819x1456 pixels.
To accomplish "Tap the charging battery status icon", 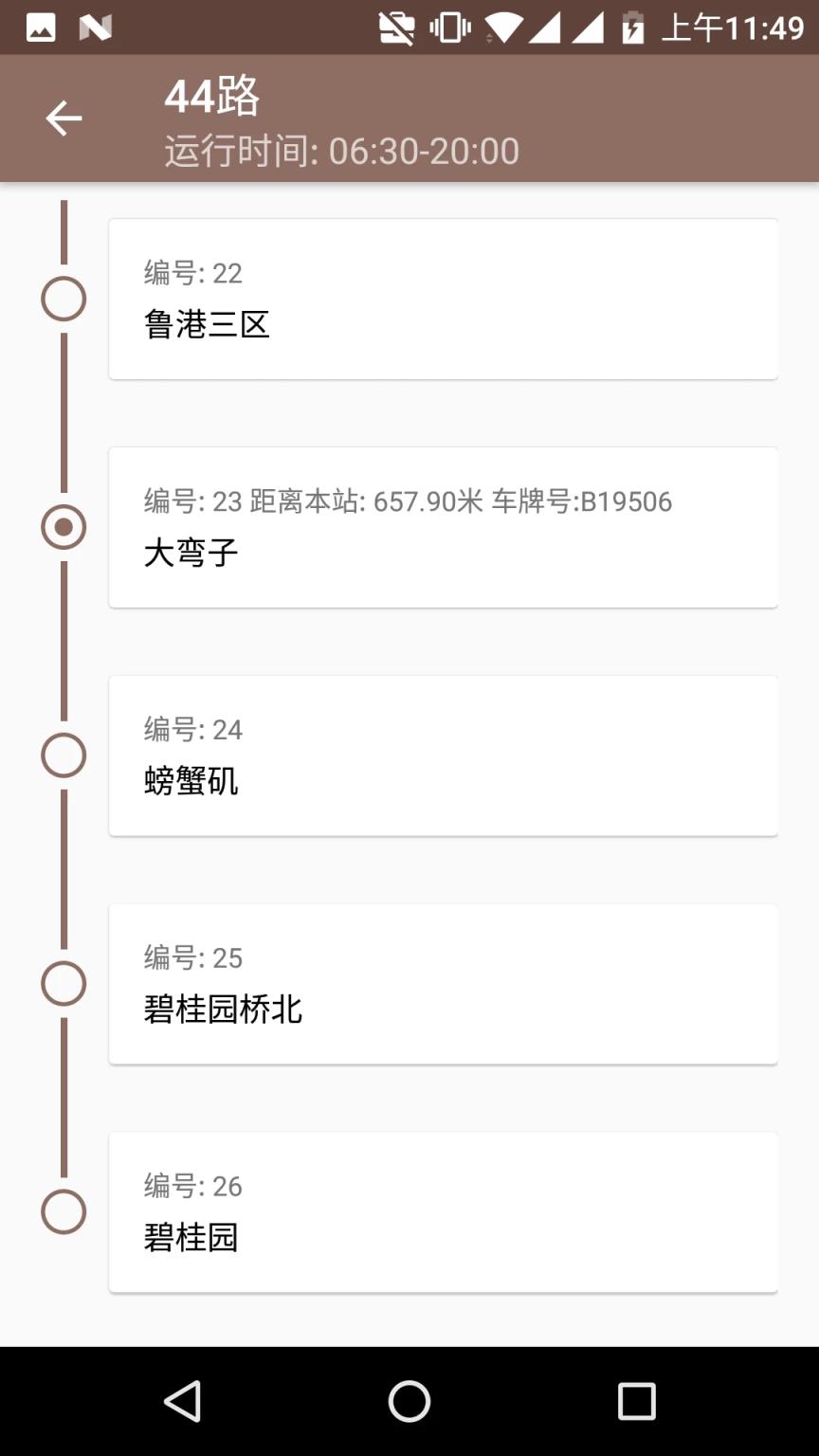I will [x=633, y=27].
